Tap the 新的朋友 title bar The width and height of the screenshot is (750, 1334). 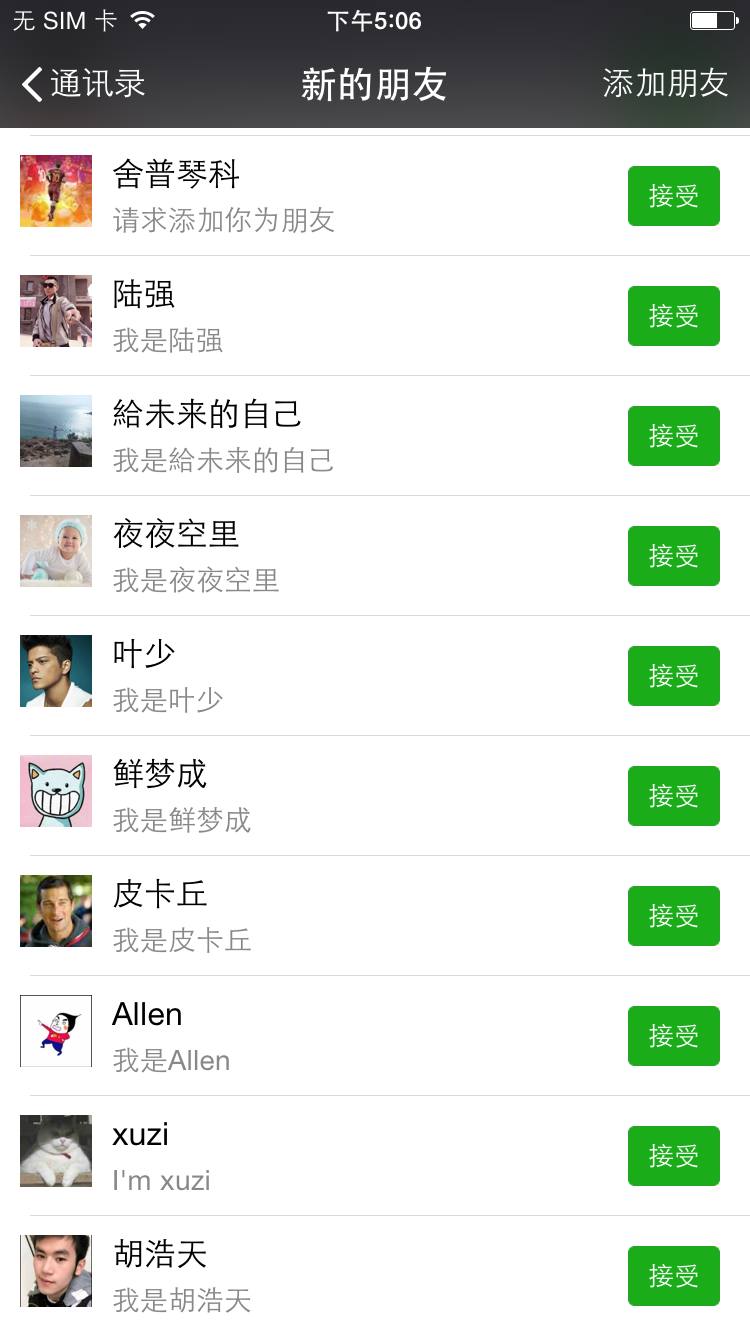[375, 84]
